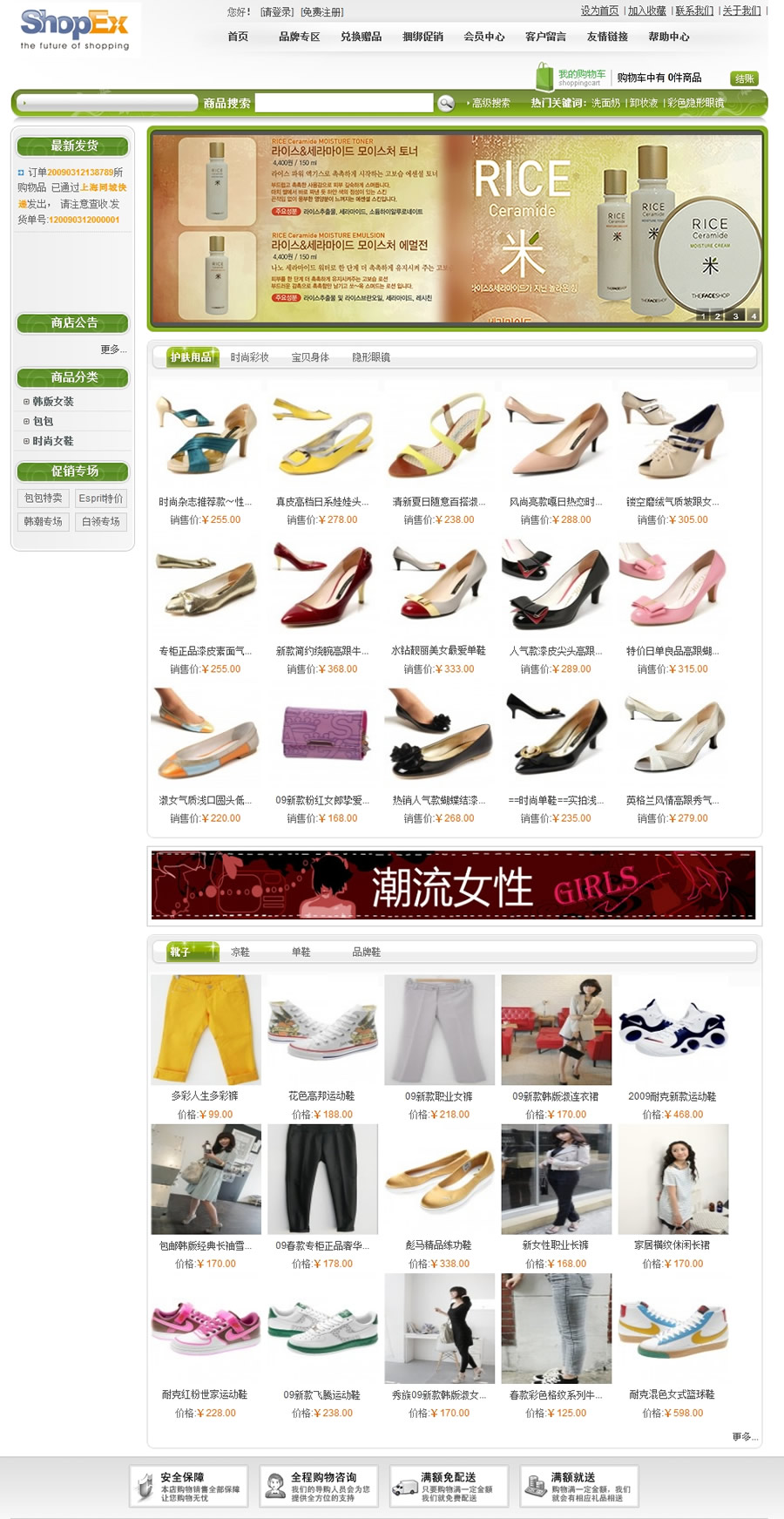View the pink bow heels priced ¥315.00
The width and height of the screenshot is (784, 1519).
[x=672, y=584]
